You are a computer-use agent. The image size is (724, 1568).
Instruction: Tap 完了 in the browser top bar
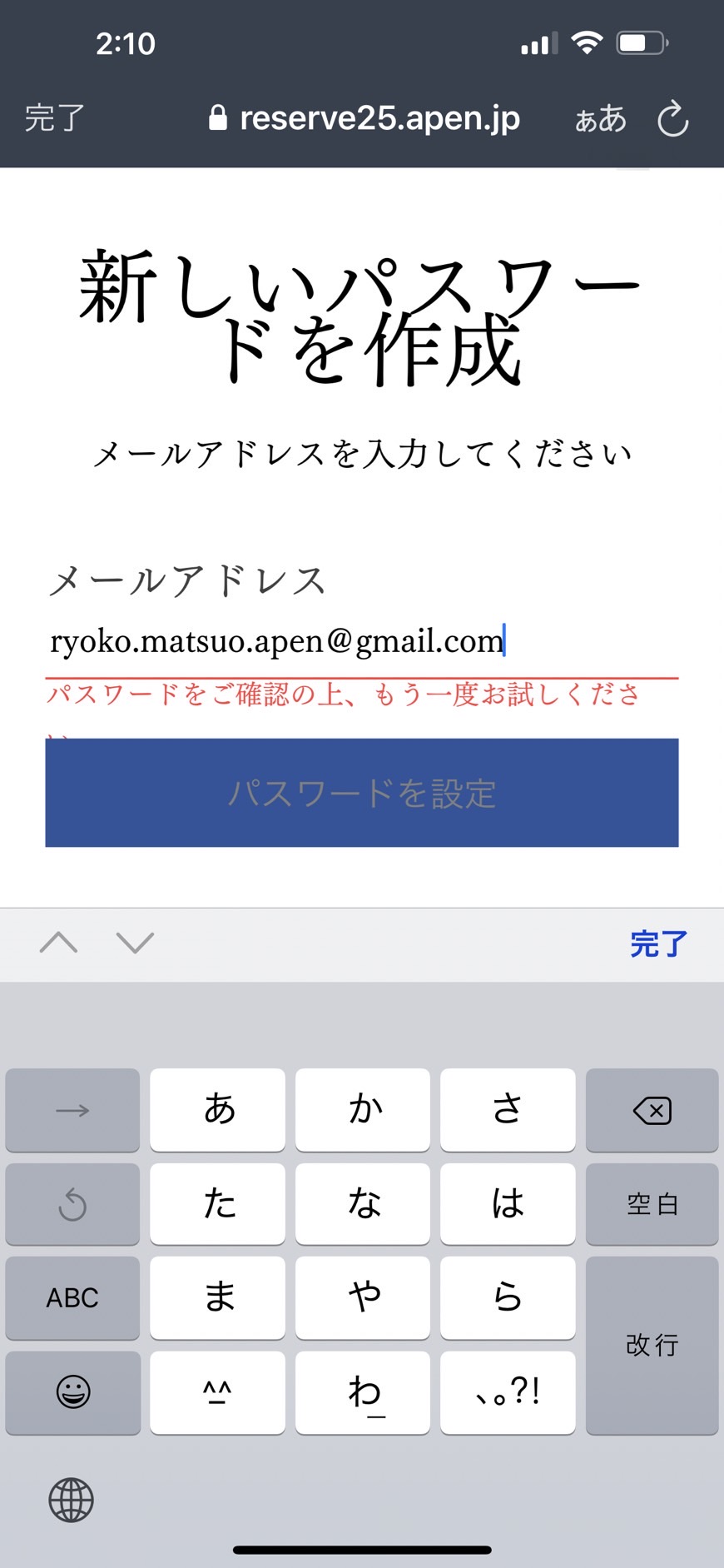(55, 118)
